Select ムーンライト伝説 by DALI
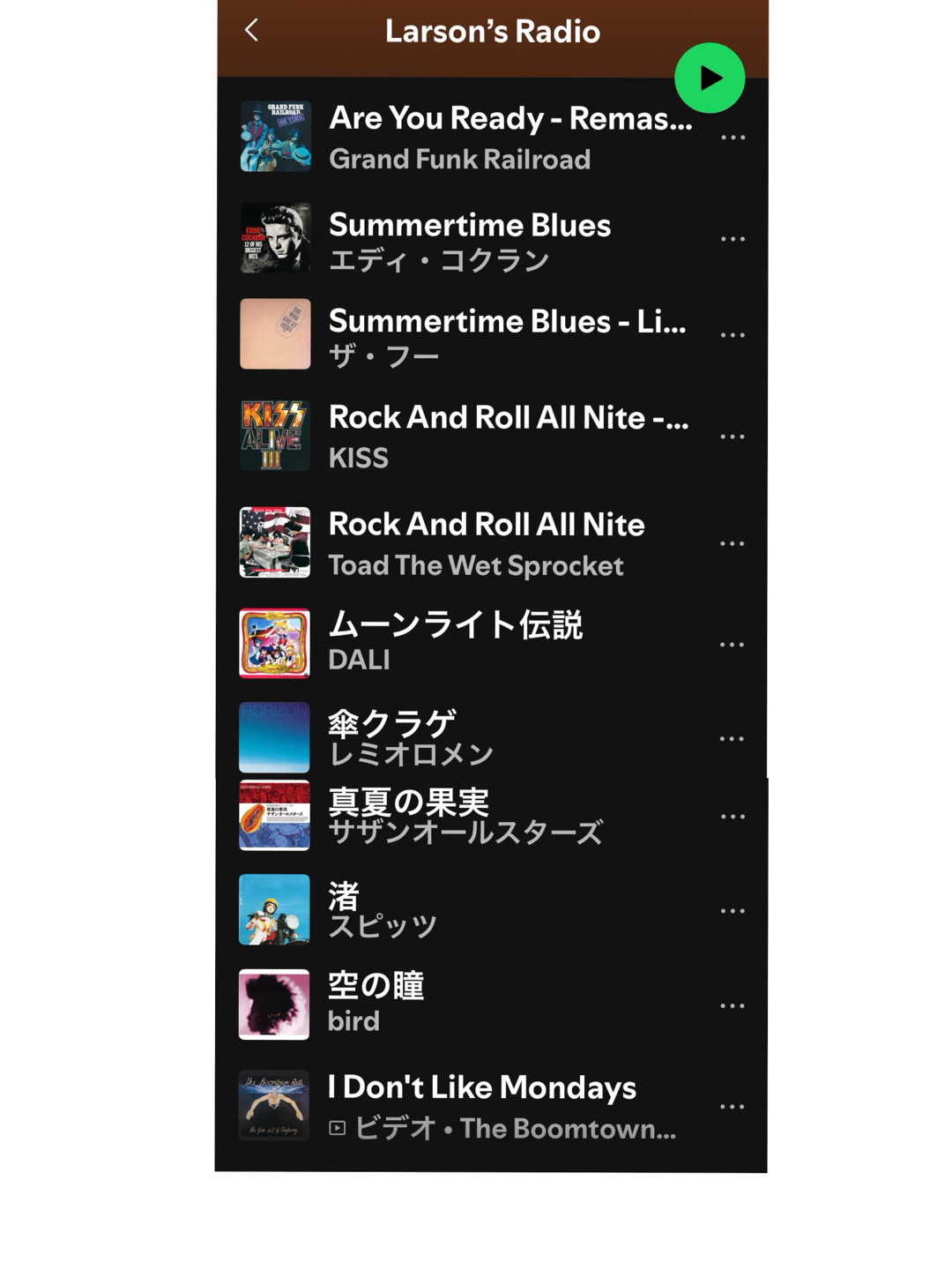952x1270 pixels. (x=454, y=642)
